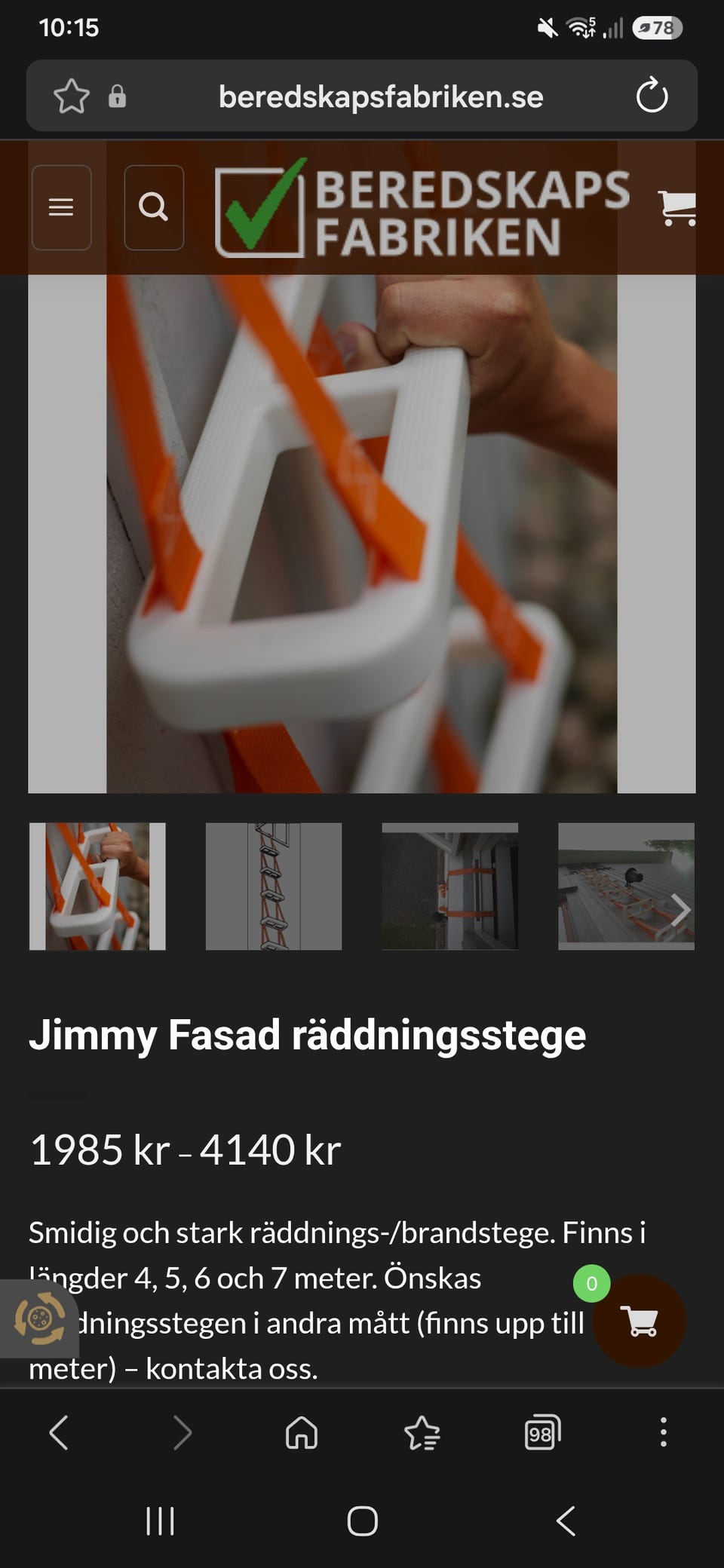The width and height of the screenshot is (724, 1568).
Task: Select the full-length ladder thumbnail
Action: [274, 887]
